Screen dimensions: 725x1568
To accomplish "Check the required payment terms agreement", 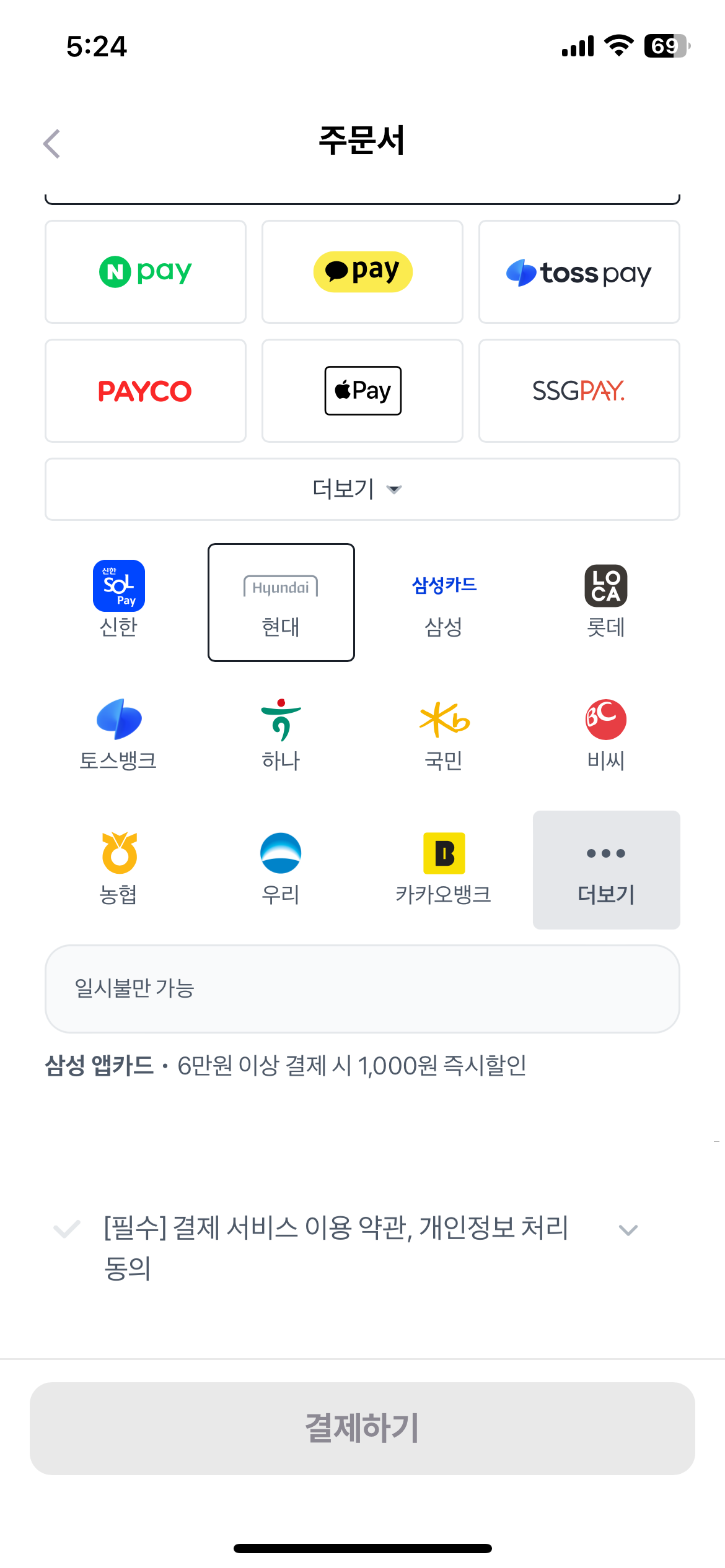I will [x=67, y=1229].
